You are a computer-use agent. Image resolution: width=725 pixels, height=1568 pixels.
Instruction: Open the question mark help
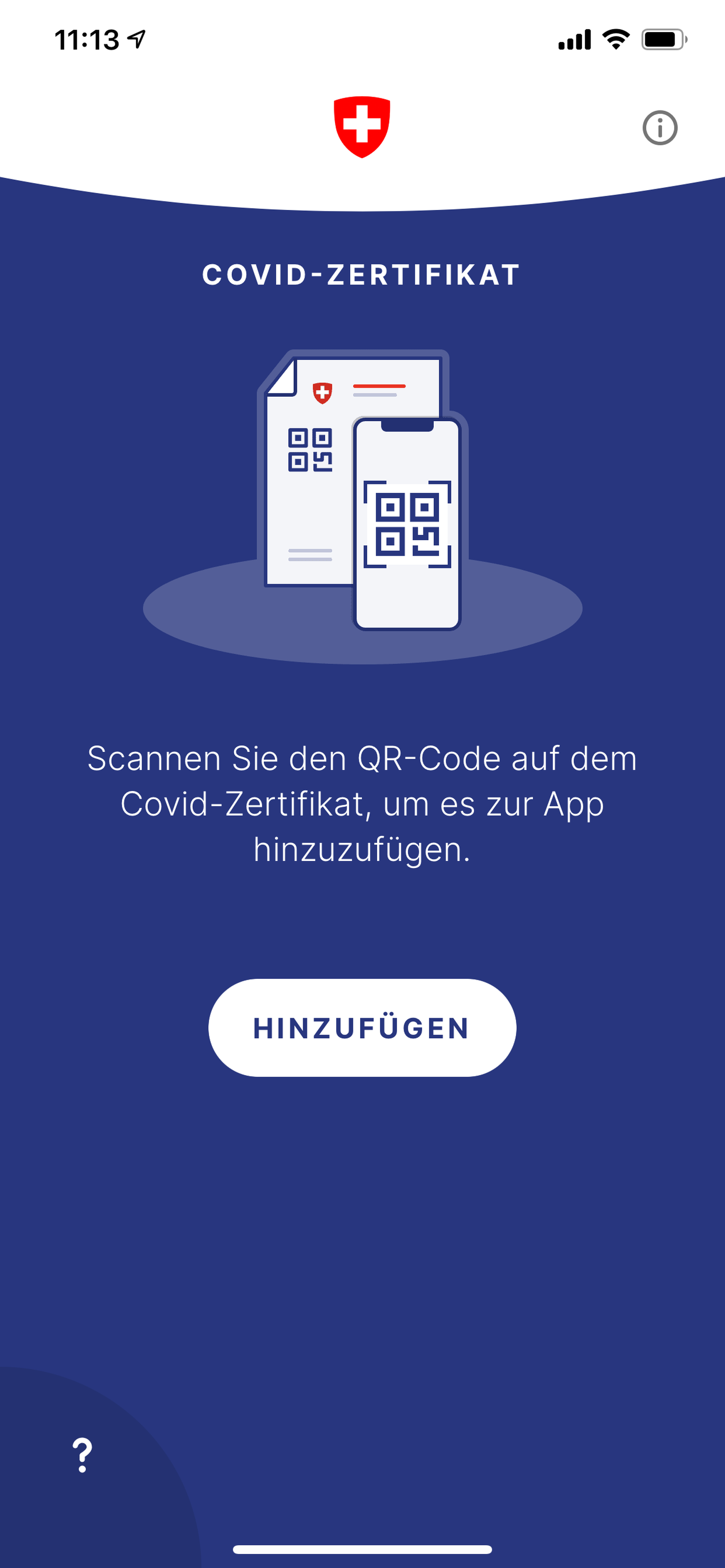(x=82, y=1455)
